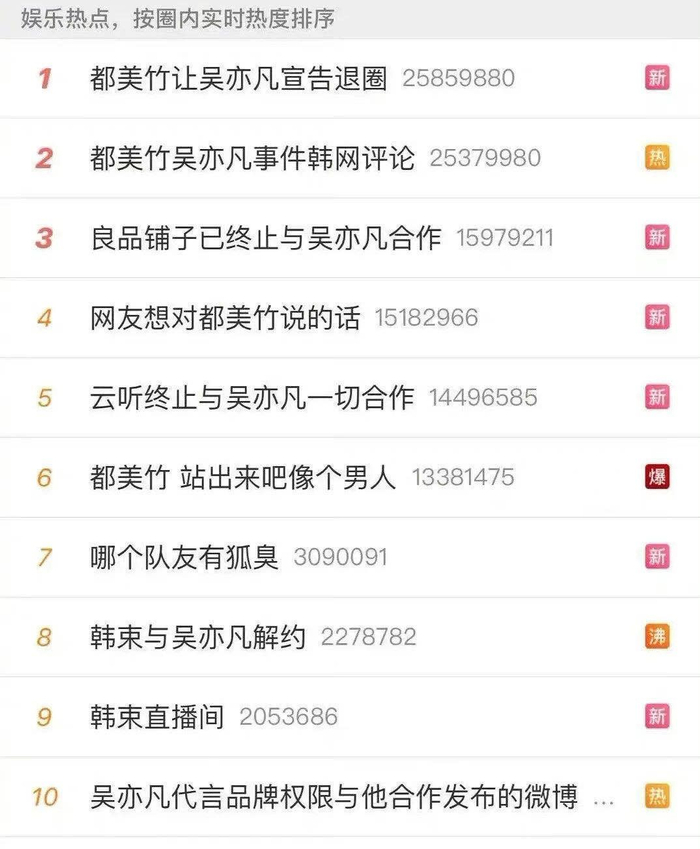The image size is (700, 849).
Task: Select the topic 韩束直播间
Action: click(x=157, y=717)
